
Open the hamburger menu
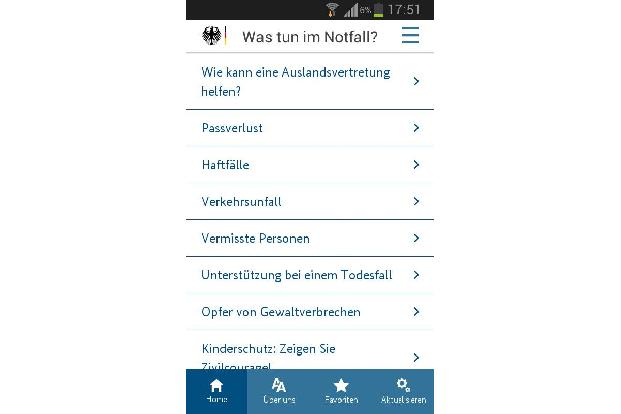click(x=410, y=36)
